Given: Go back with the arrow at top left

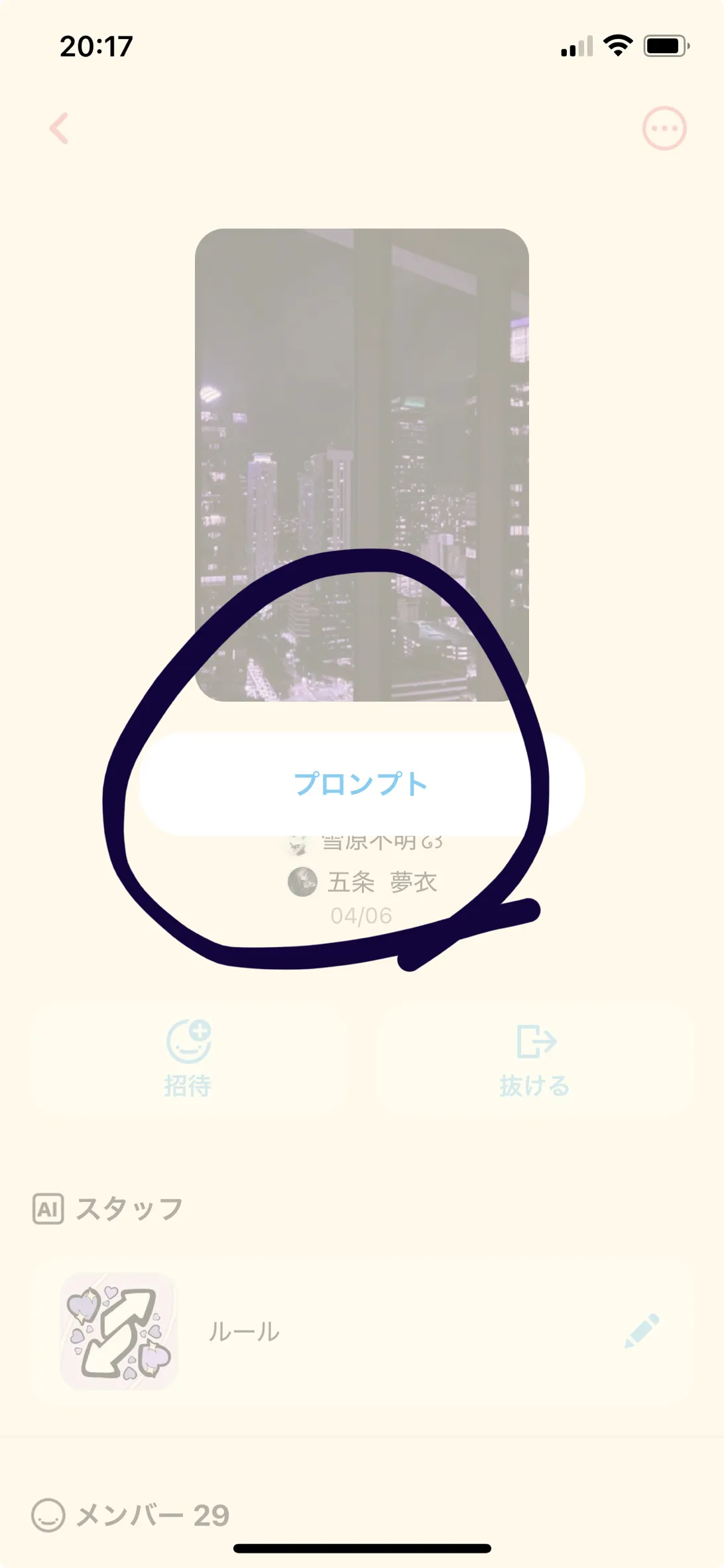Looking at the screenshot, I should point(59,128).
